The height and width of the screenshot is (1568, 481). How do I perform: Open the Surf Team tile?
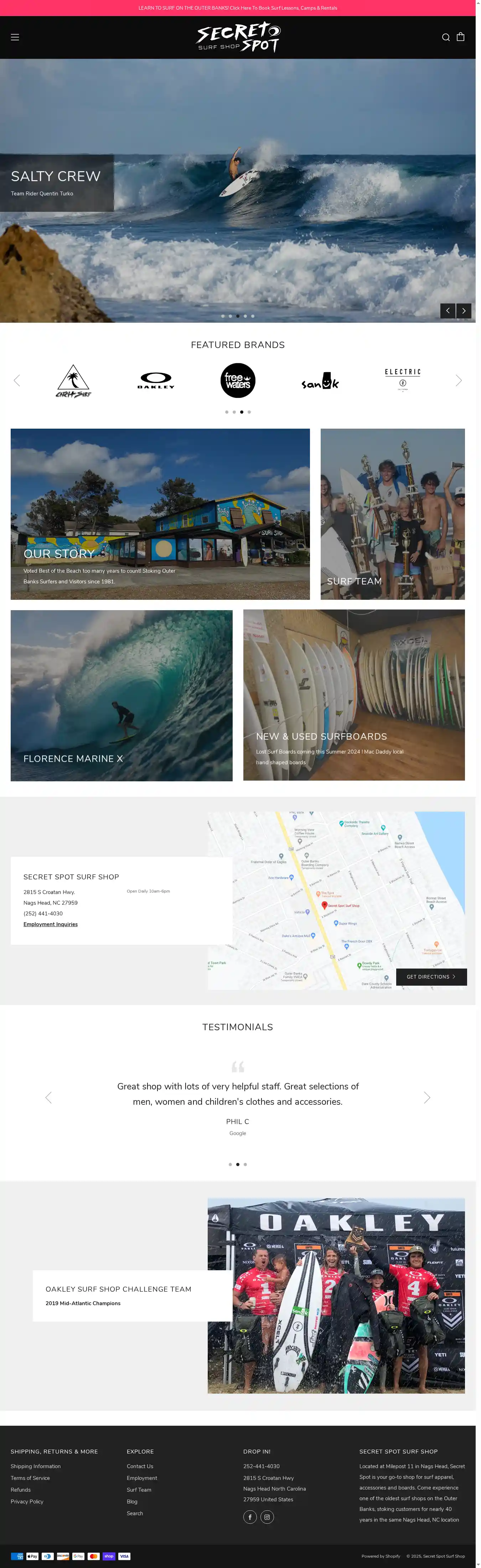[x=392, y=514]
